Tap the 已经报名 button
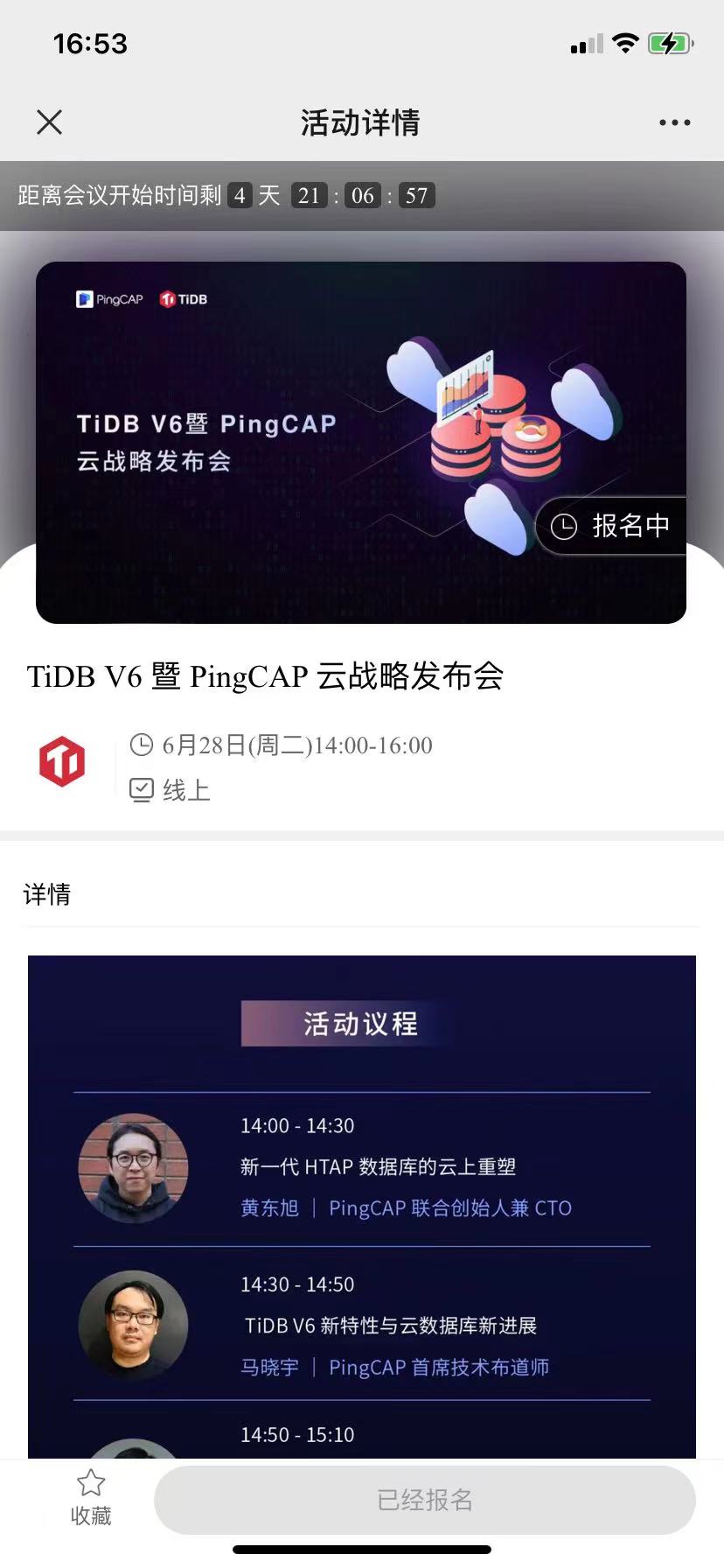Image resolution: width=724 pixels, height=1568 pixels. pyautogui.click(x=425, y=1500)
